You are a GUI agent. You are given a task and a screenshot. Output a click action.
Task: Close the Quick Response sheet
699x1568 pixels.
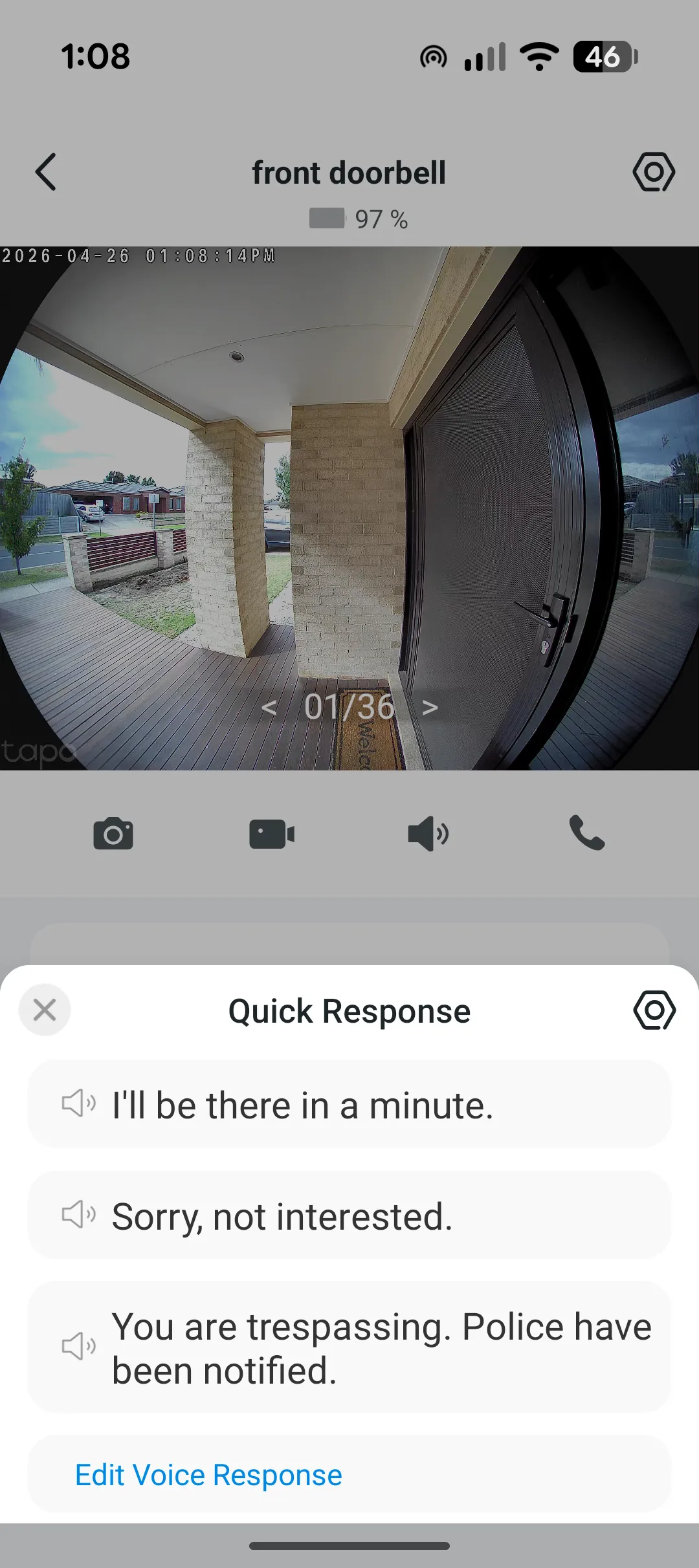click(x=45, y=1010)
